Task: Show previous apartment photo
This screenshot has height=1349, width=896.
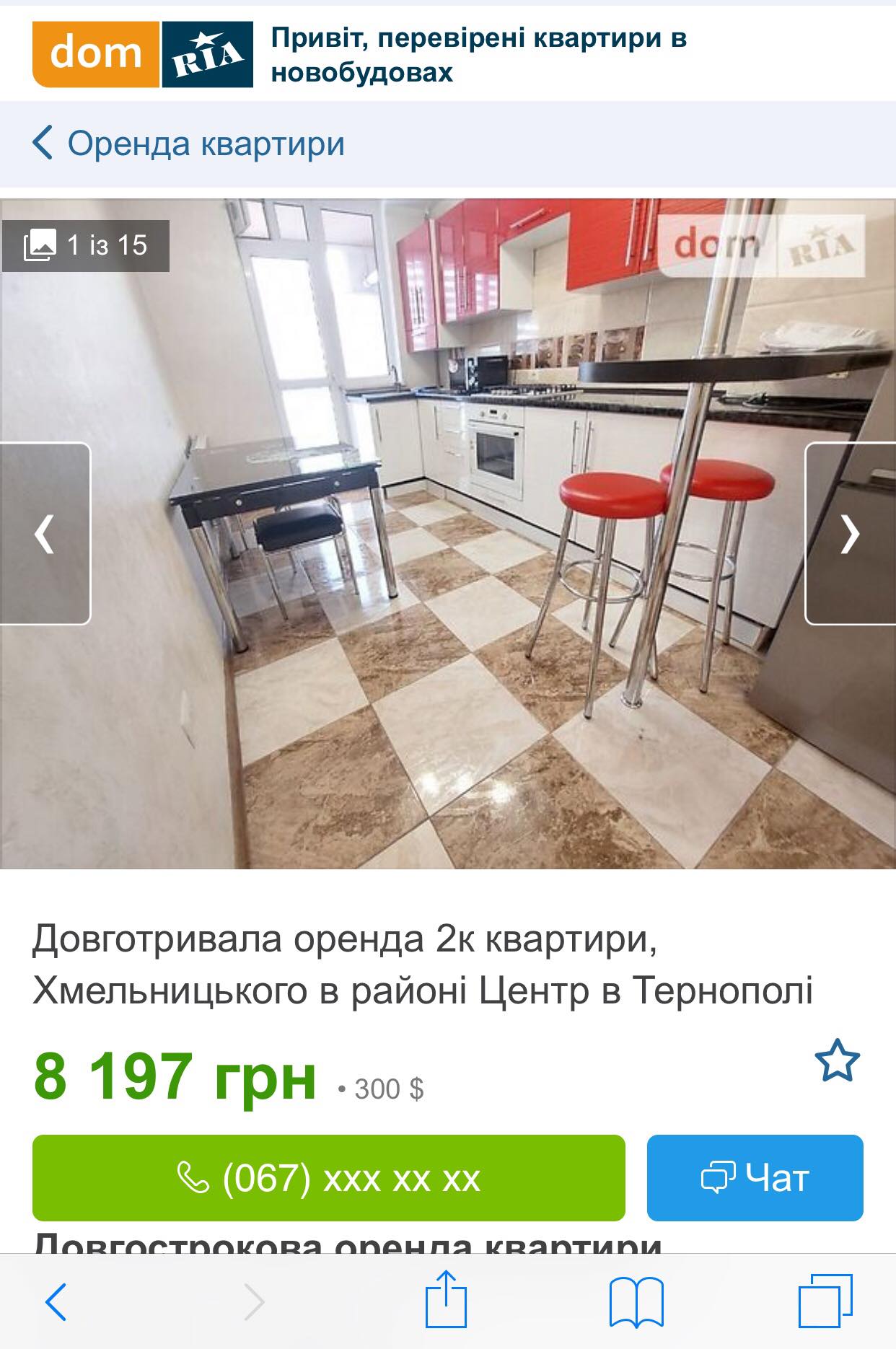Action: tap(45, 534)
